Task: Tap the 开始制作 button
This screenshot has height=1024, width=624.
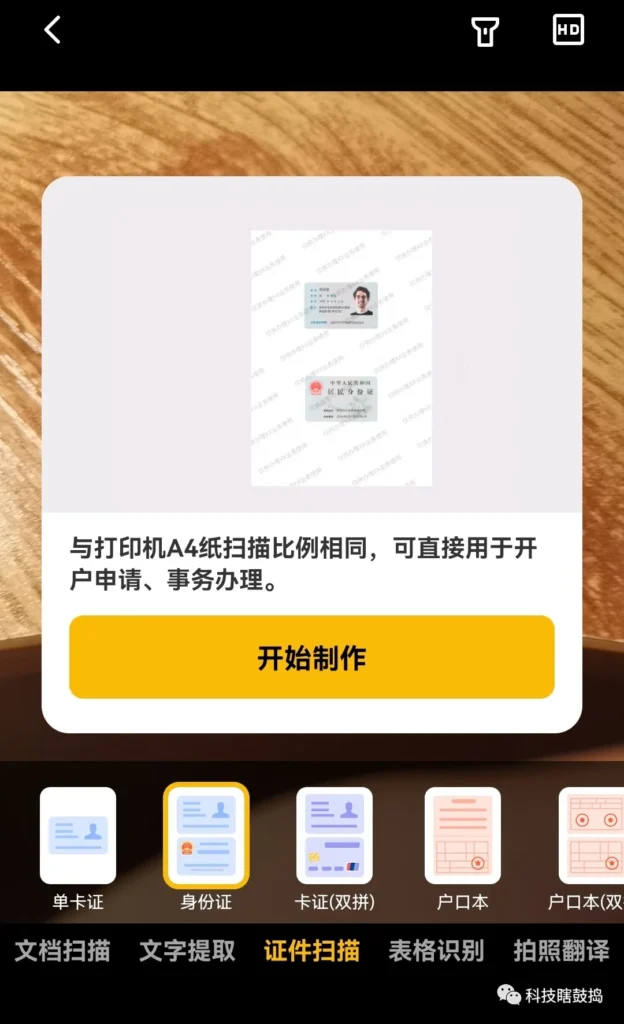Action: tap(311, 657)
